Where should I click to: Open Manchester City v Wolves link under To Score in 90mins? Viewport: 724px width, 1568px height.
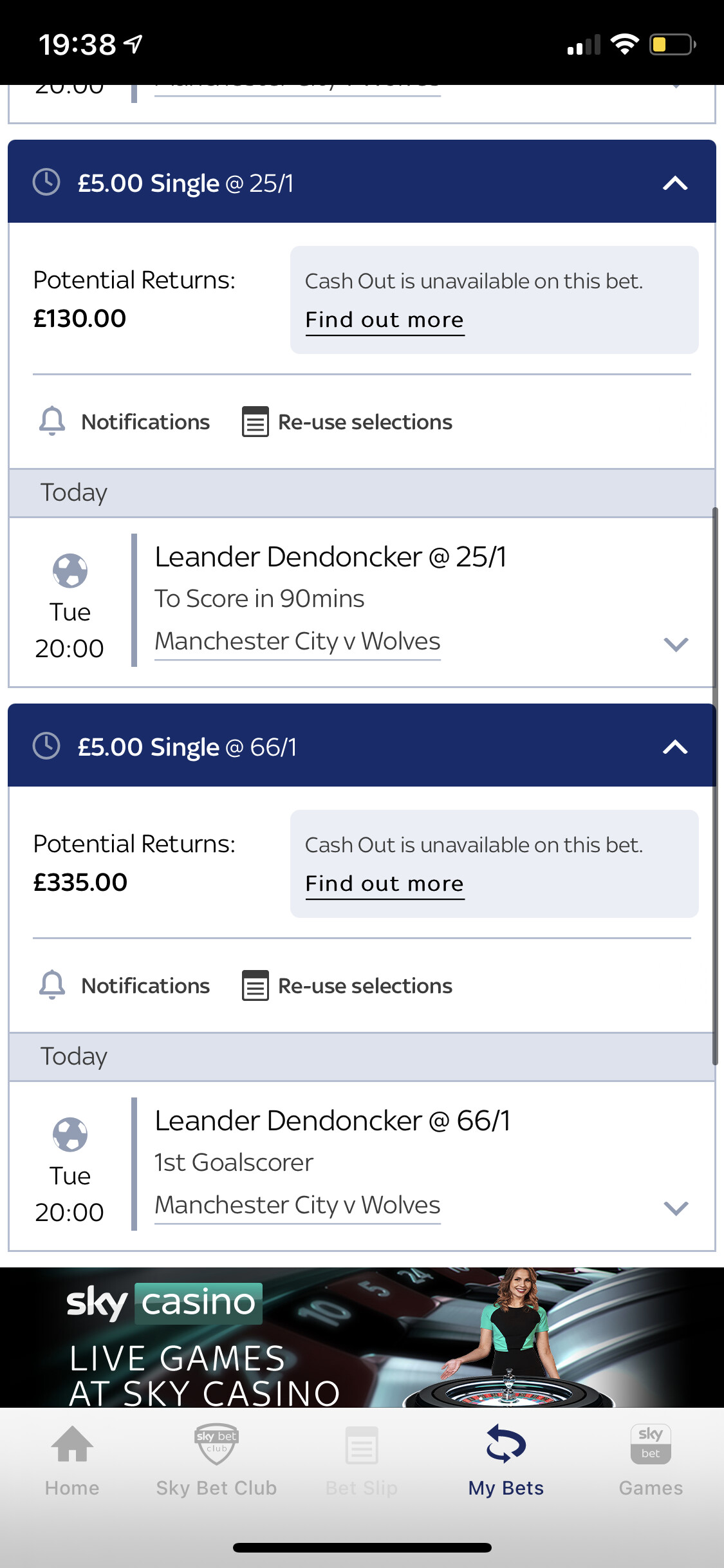tap(297, 642)
